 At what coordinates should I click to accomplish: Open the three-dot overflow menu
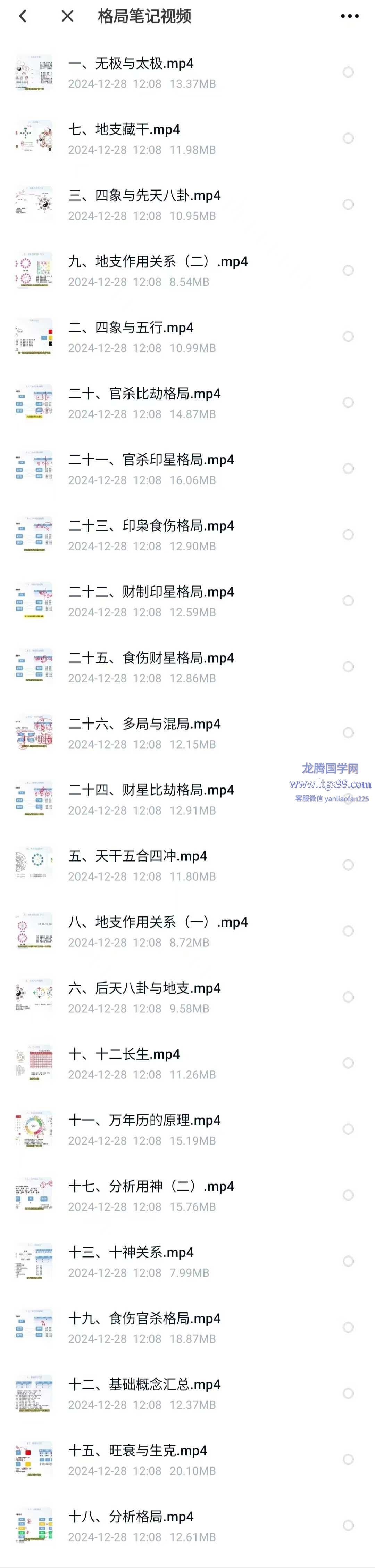coord(349,16)
